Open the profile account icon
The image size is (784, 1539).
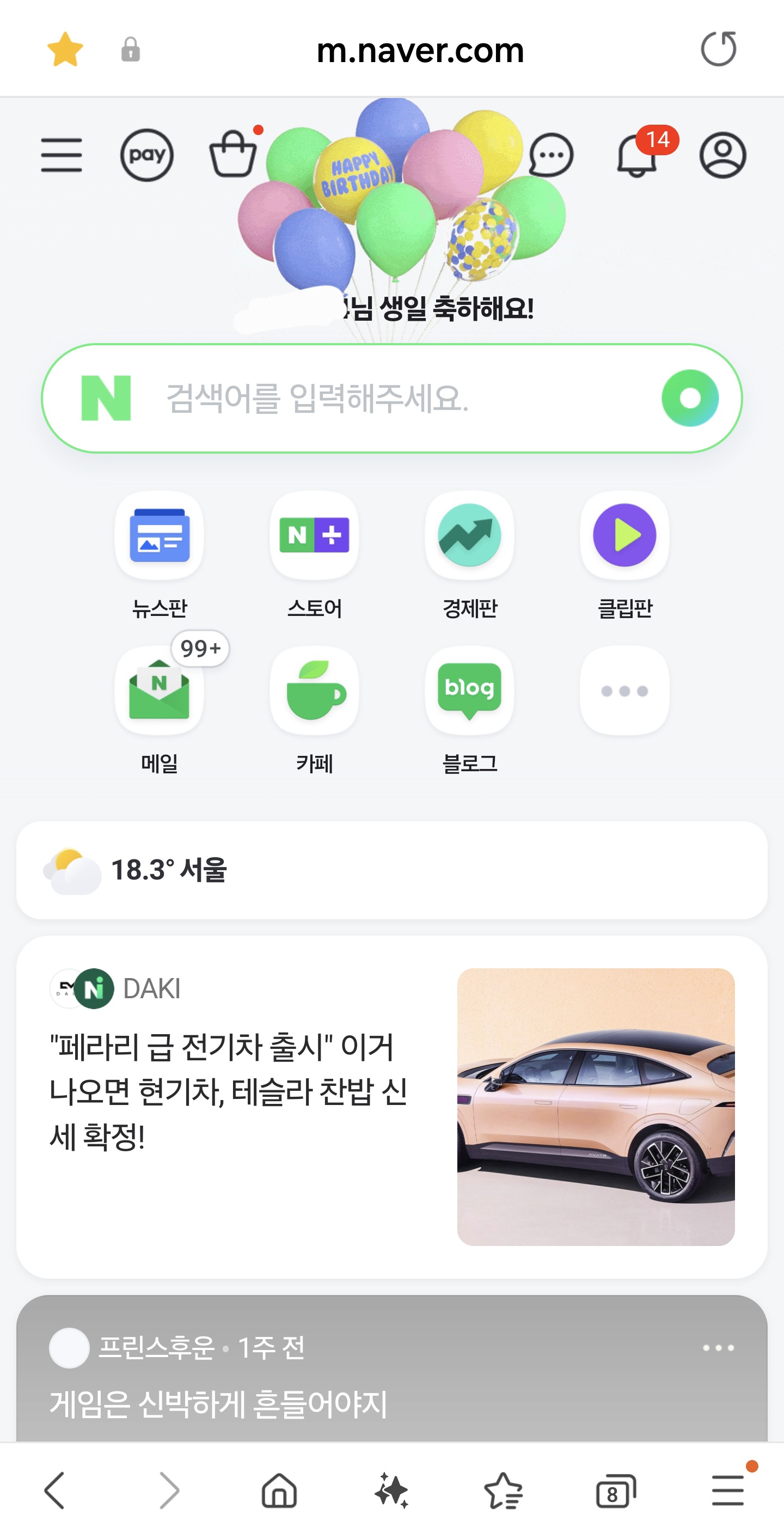click(722, 155)
